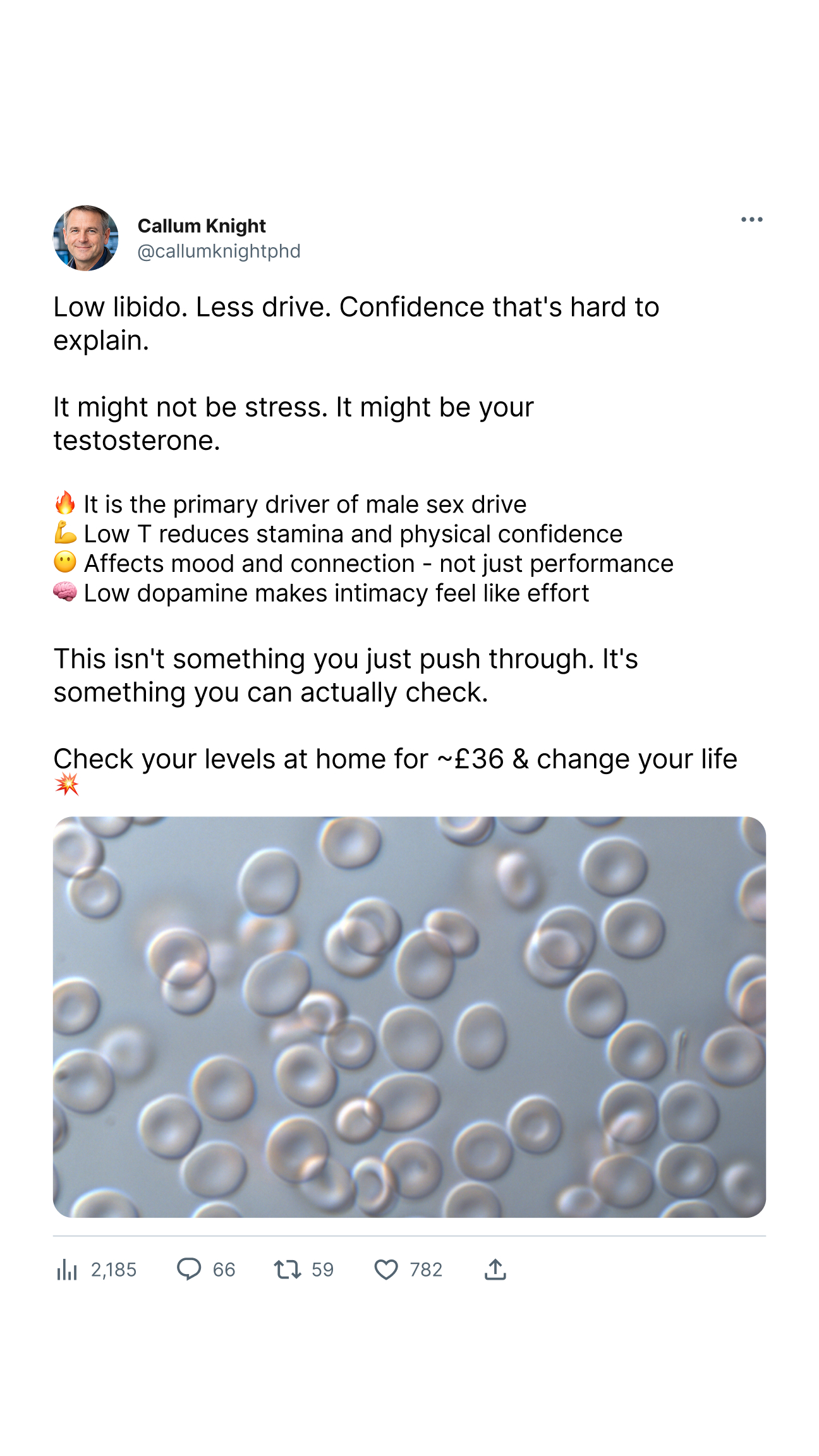Open Callum Knight's profile picture
This screenshot has height=1456, width=819.
tap(86, 238)
